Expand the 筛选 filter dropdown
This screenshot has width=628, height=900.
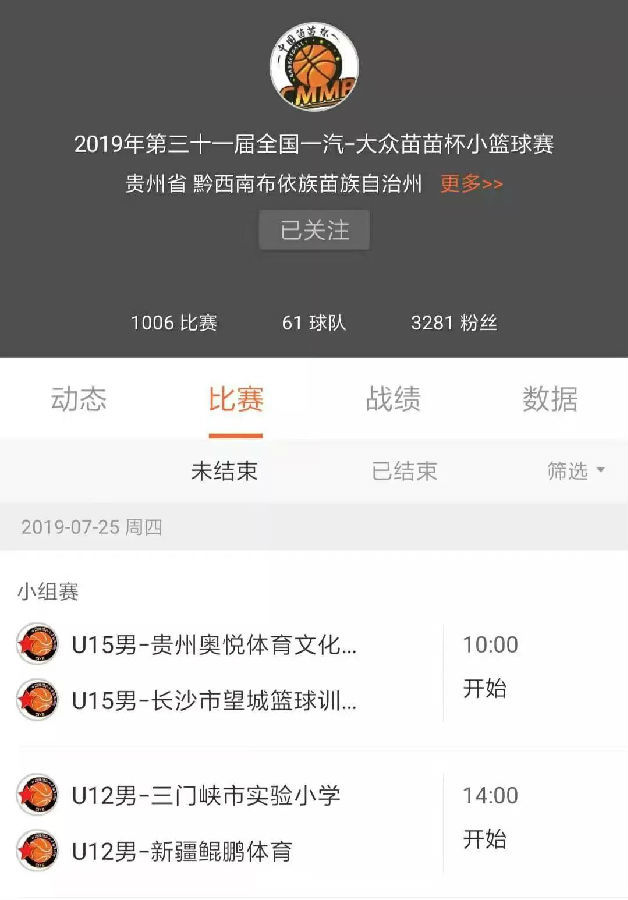pyautogui.click(x=575, y=471)
